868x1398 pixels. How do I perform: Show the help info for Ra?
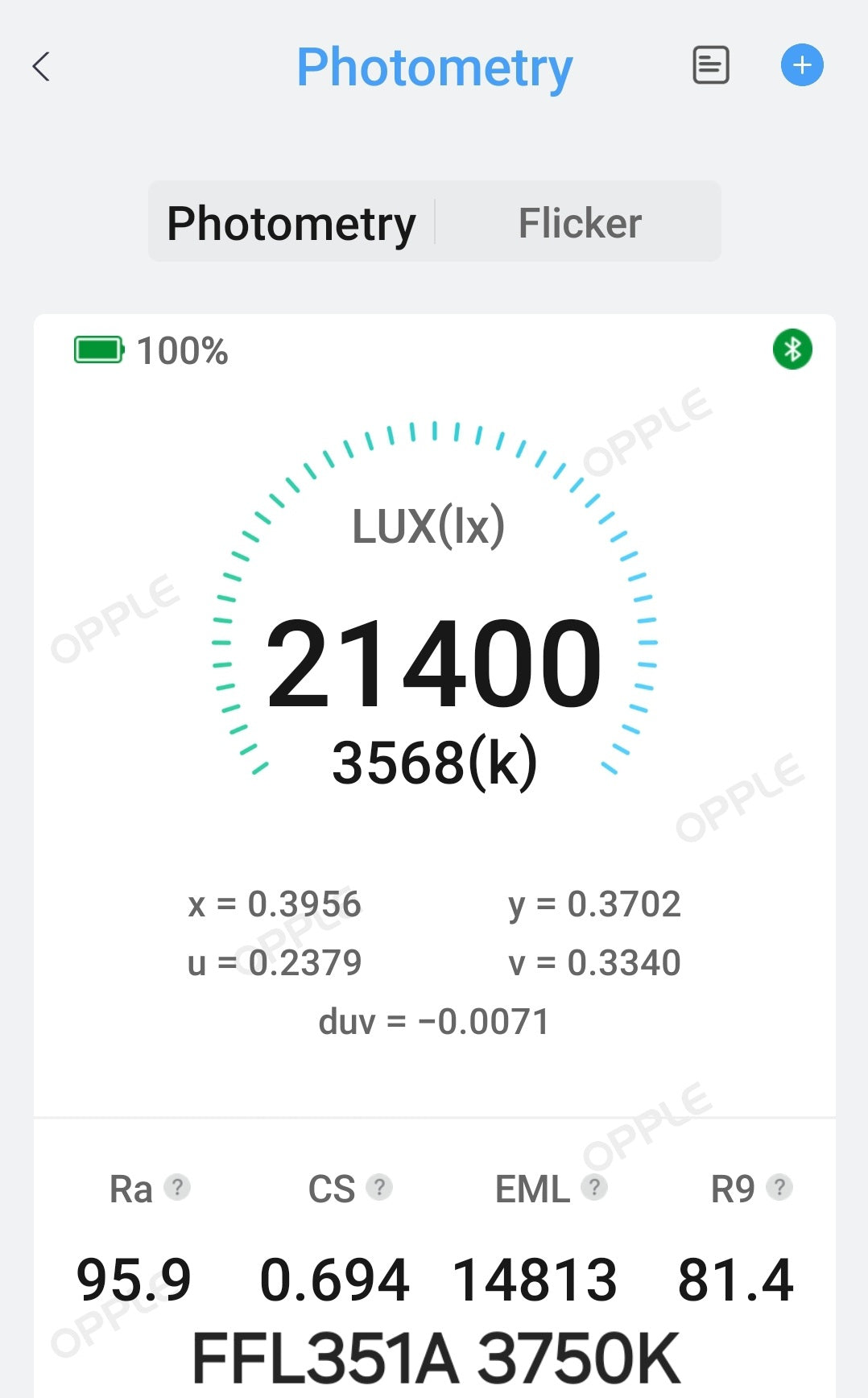[177, 1187]
